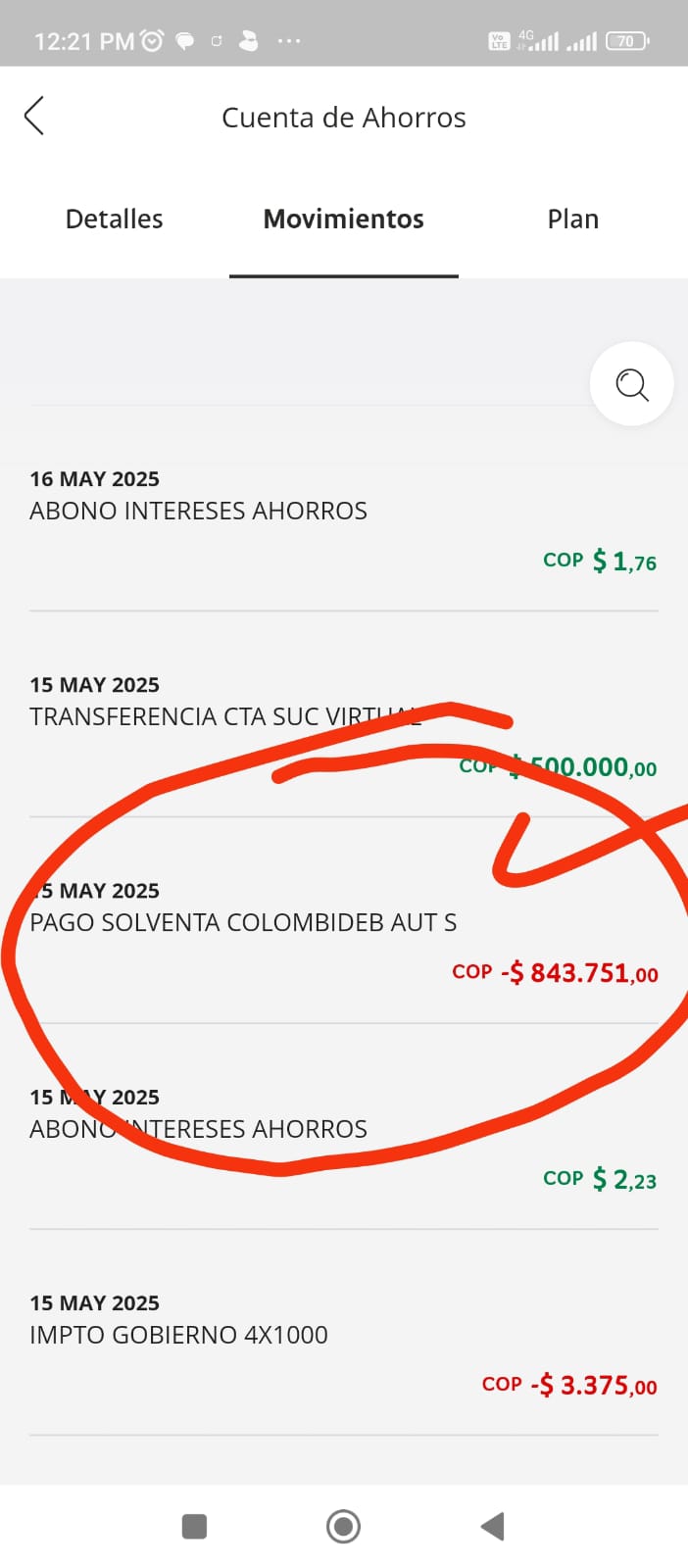Search movements with the magnifier button
This screenshot has width=688, height=1568.
click(x=631, y=384)
